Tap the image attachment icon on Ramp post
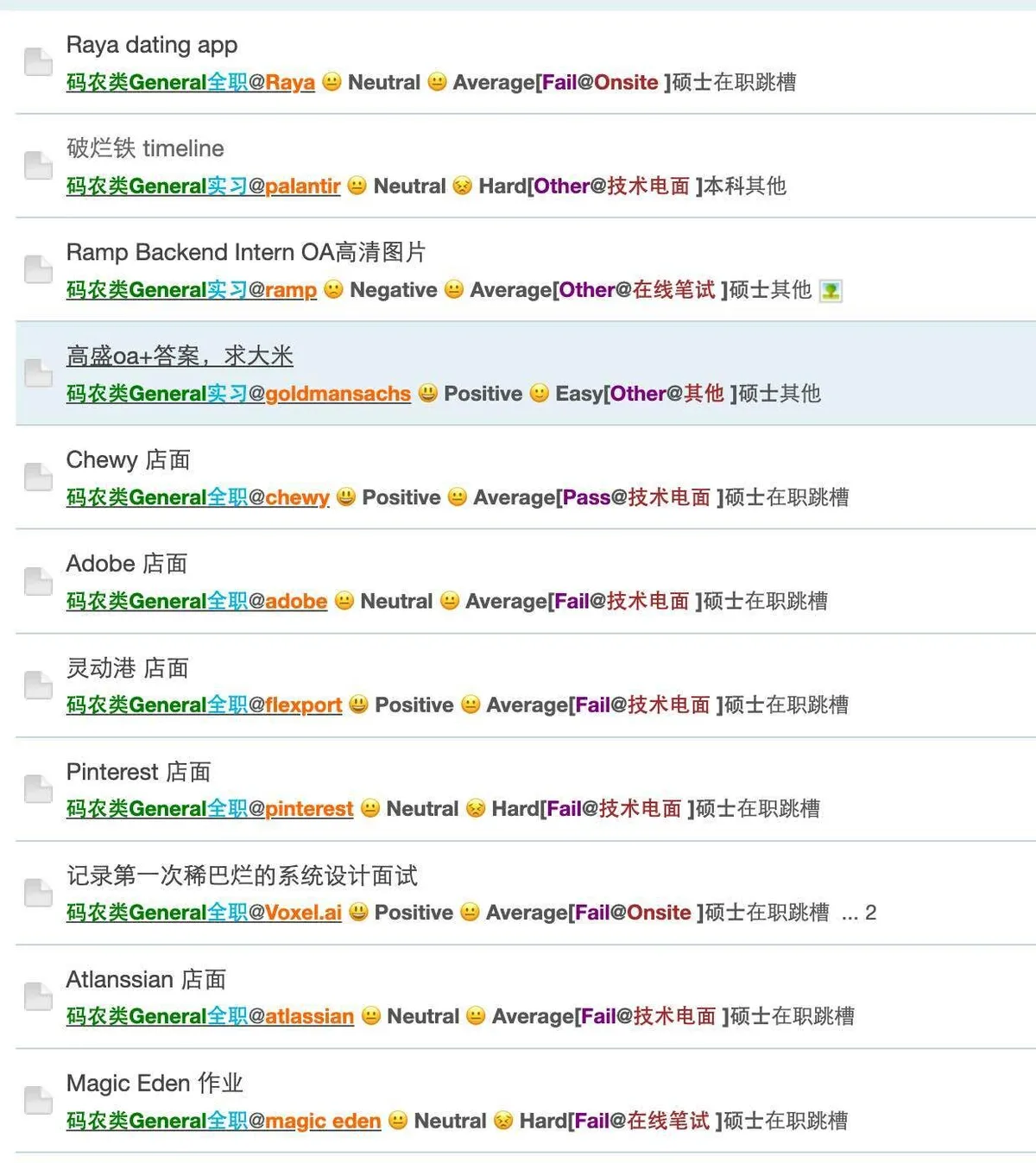 click(831, 291)
